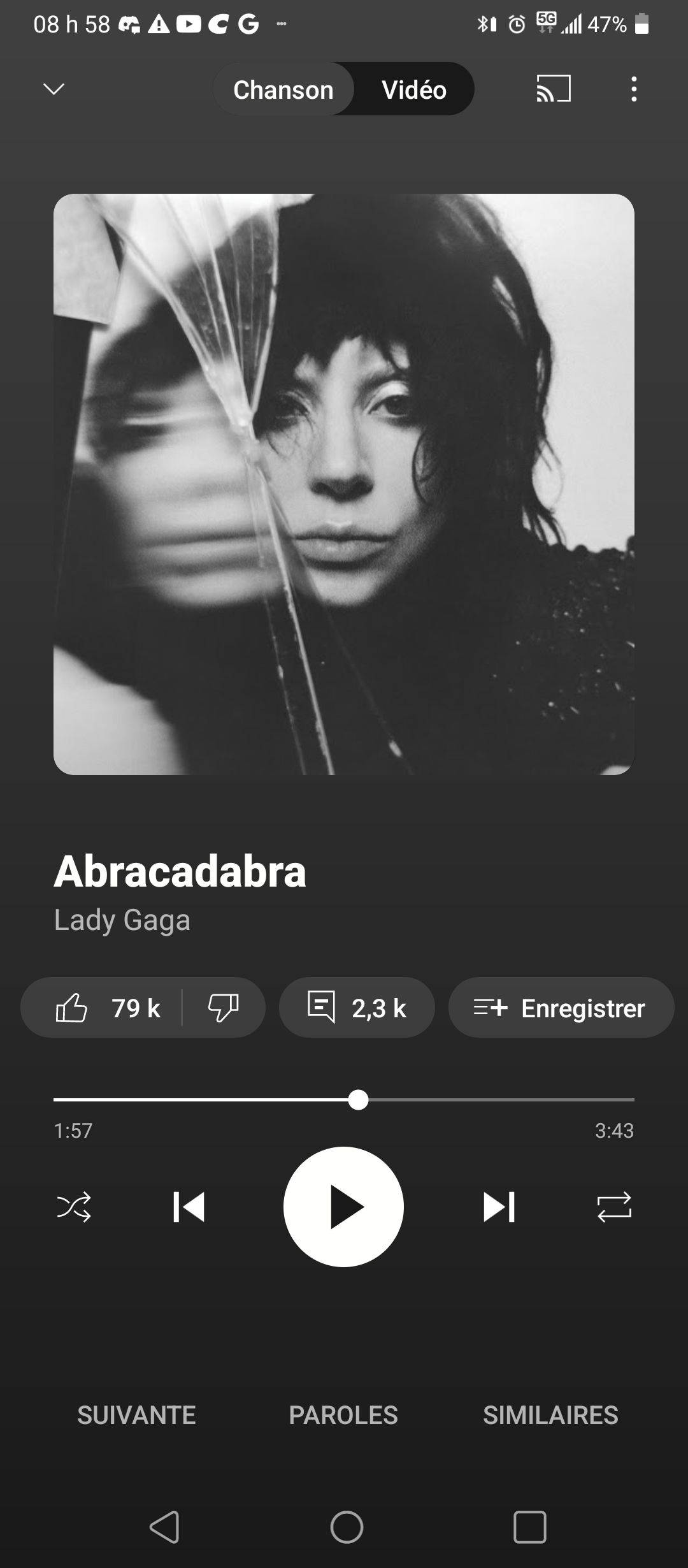The image size is (688, 1568).
Task: Tap Lady Gaga artist name
Action: click(122, 920)
